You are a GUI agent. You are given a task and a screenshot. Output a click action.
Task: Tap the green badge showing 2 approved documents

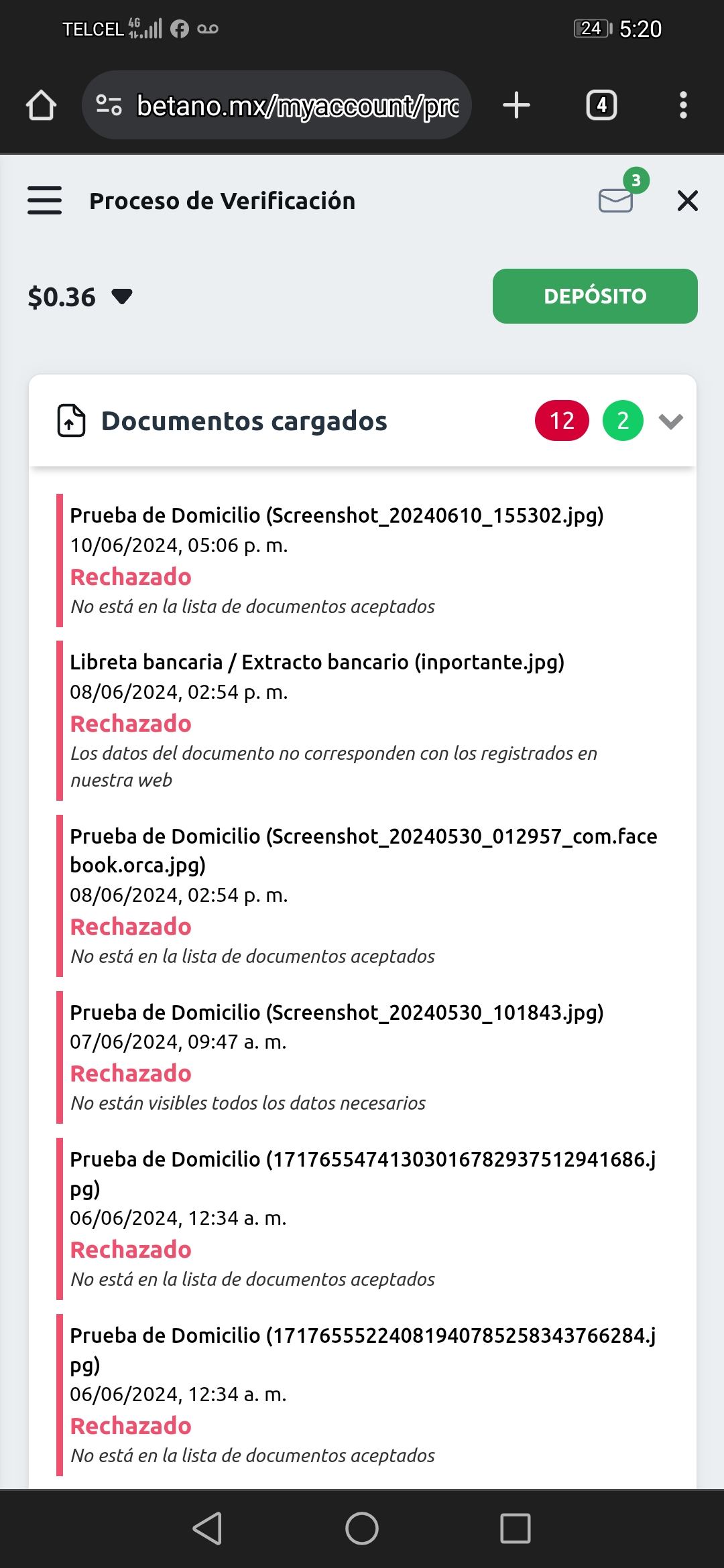[x=621, y=421]
